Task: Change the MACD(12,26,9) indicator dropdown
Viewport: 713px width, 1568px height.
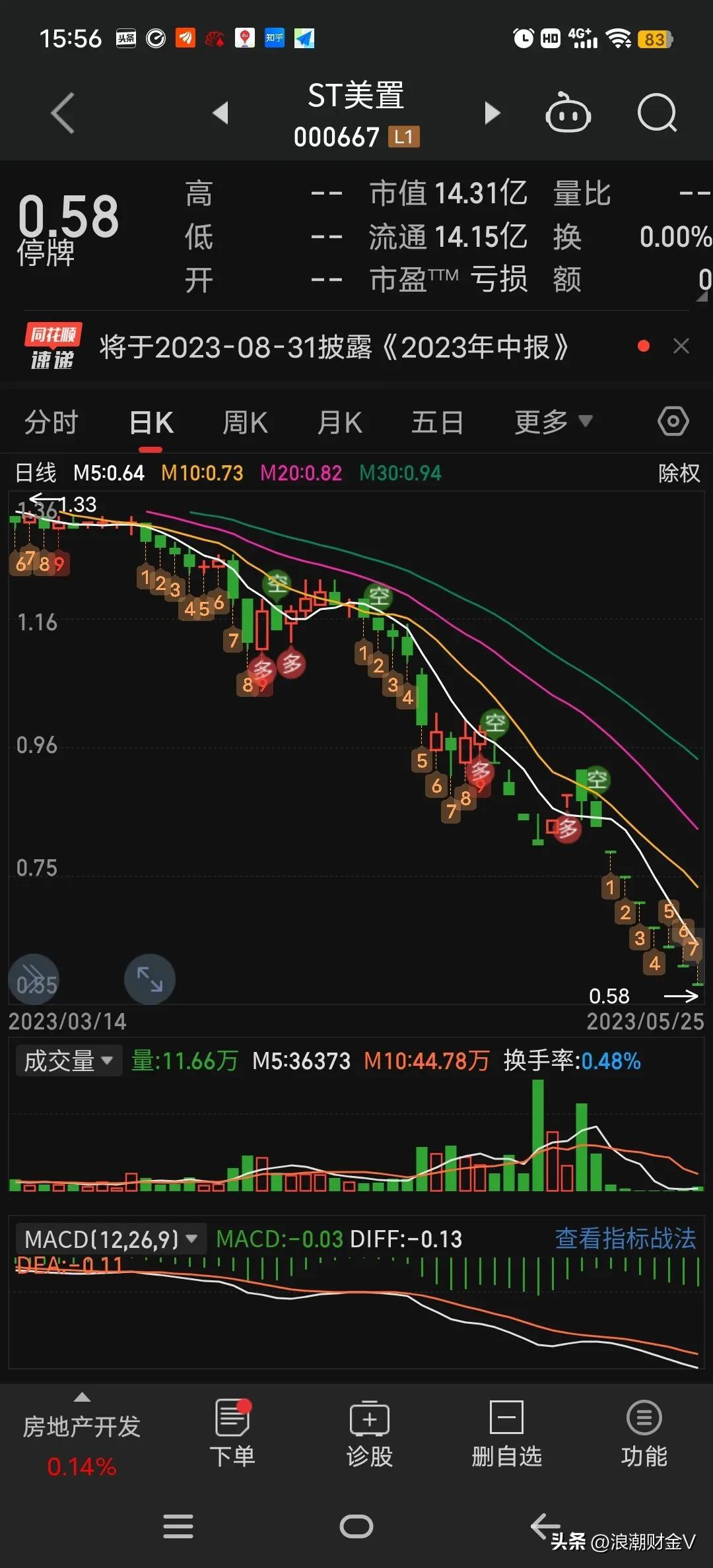Action: pyautogui.click(x=111, y=1239)
